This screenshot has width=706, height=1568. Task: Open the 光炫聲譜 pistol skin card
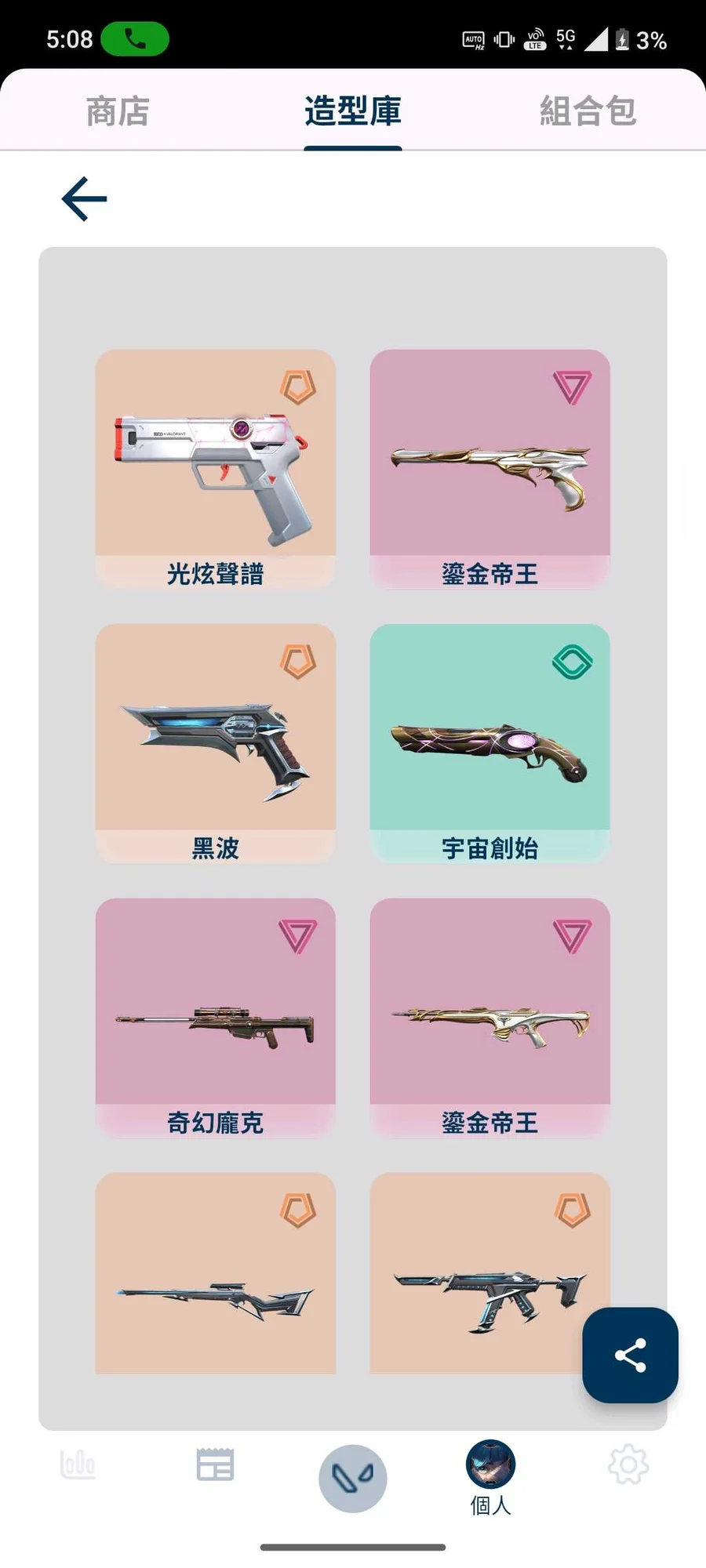216,470
